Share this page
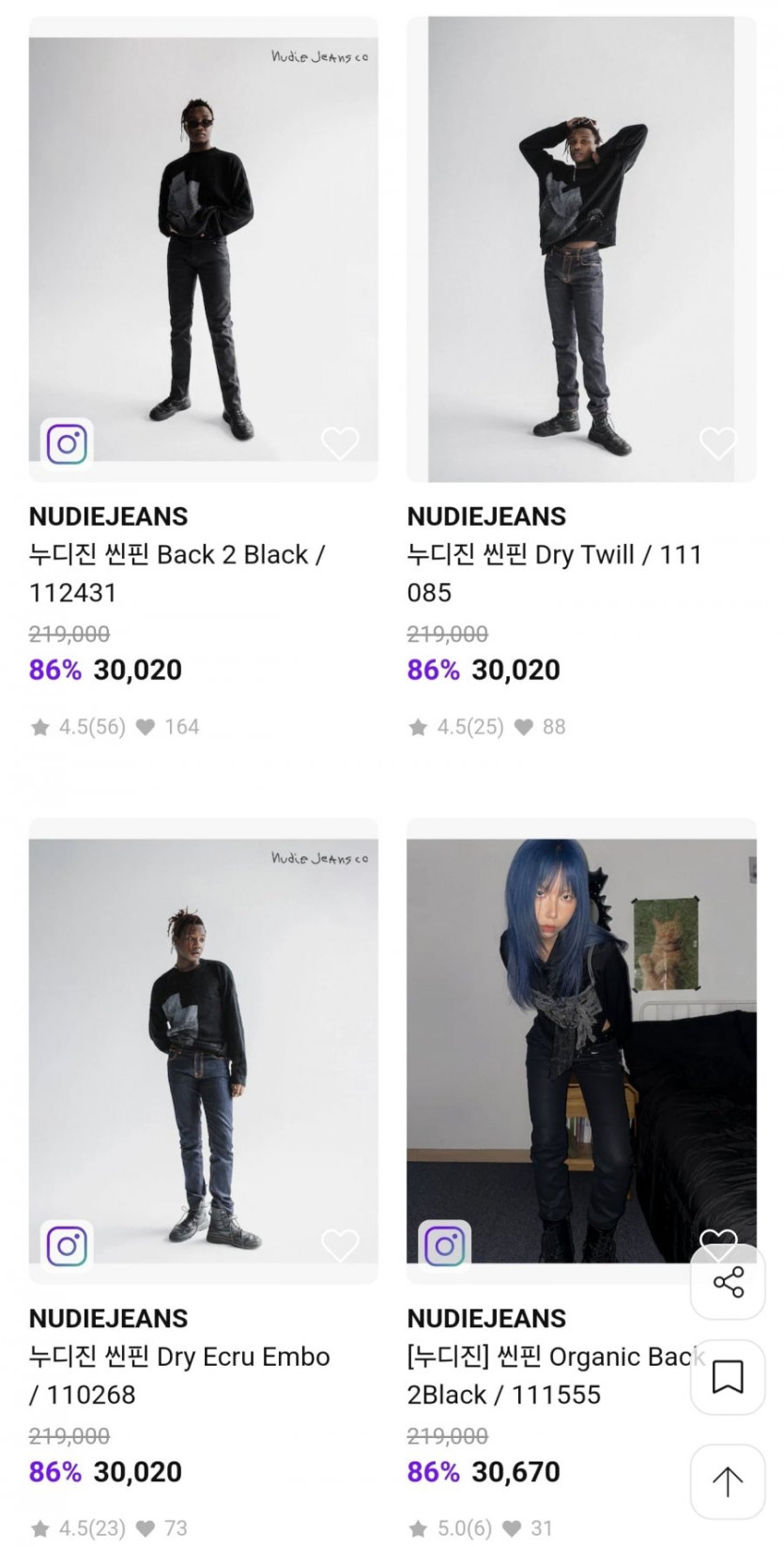784x1547 pixels. 728,1282
